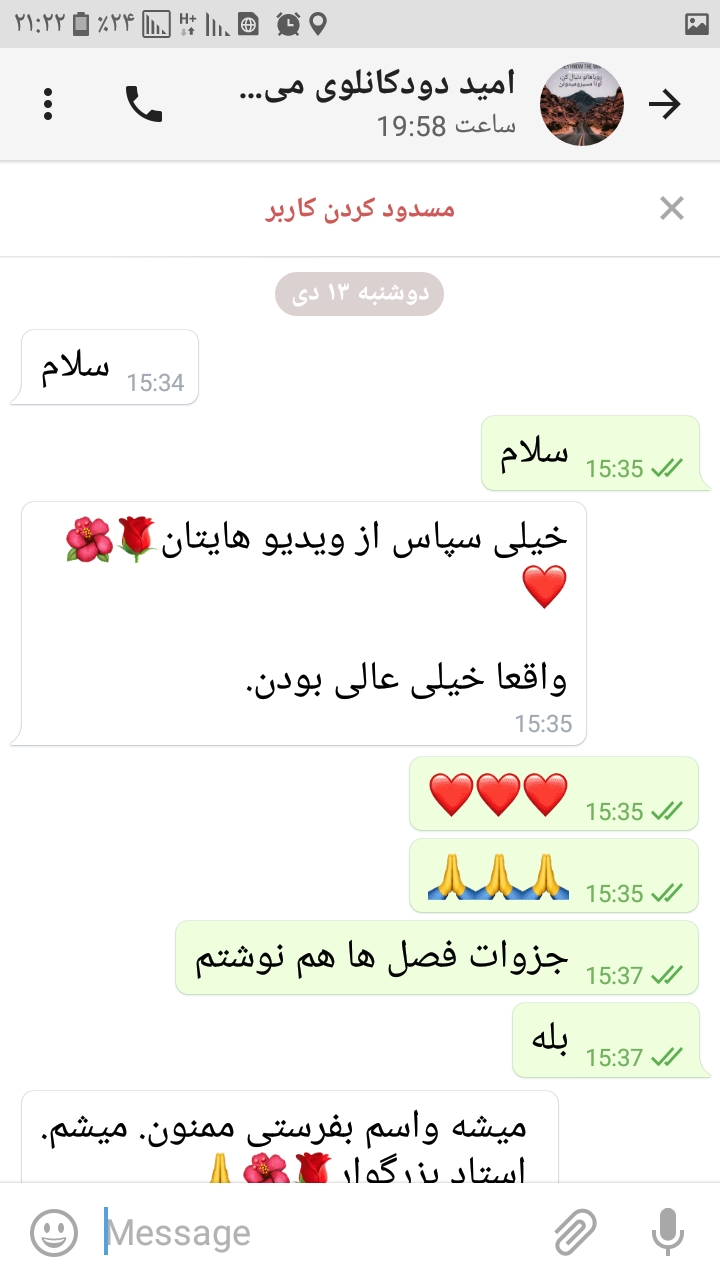Open the three-dot overflow menu

coord(48,104)
